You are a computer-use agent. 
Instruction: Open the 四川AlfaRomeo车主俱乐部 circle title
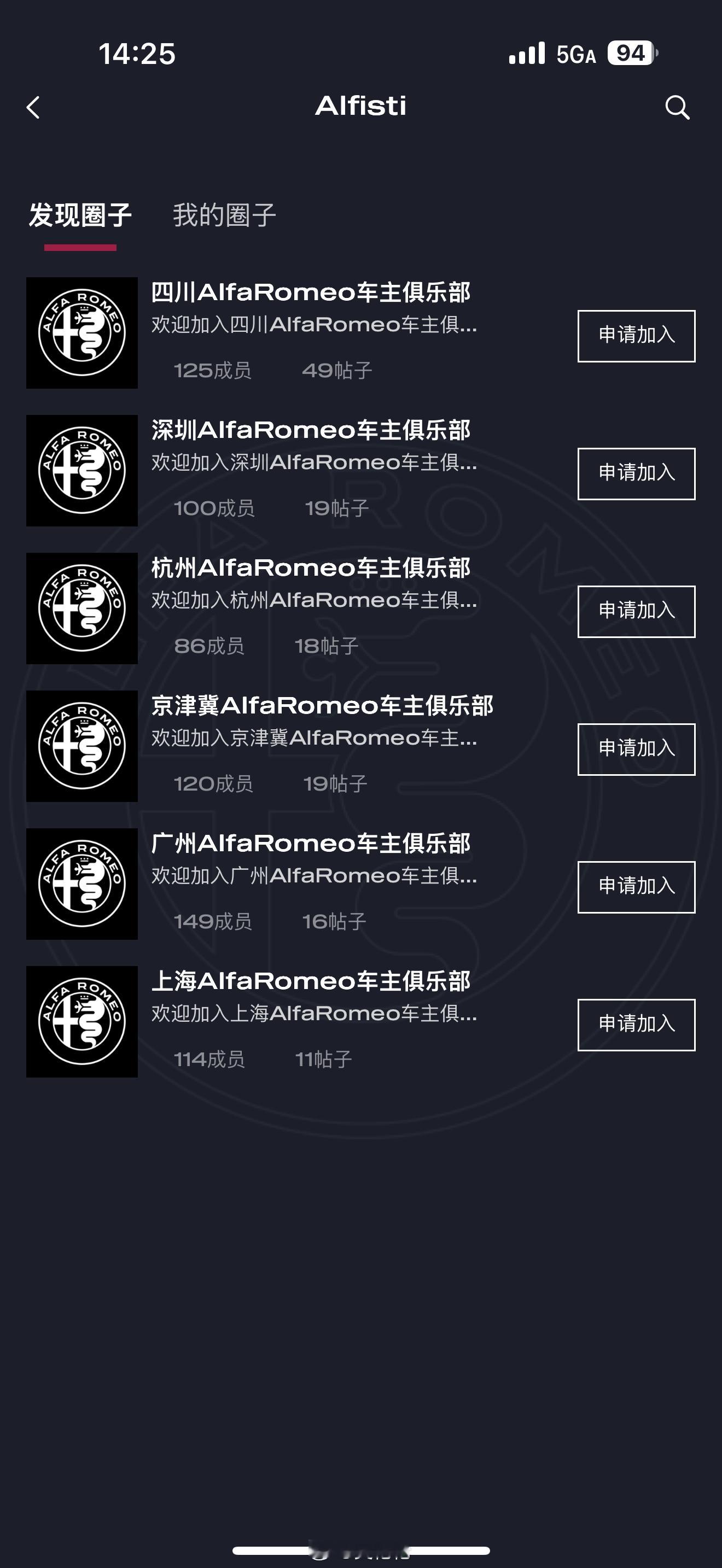pos(312,294)
